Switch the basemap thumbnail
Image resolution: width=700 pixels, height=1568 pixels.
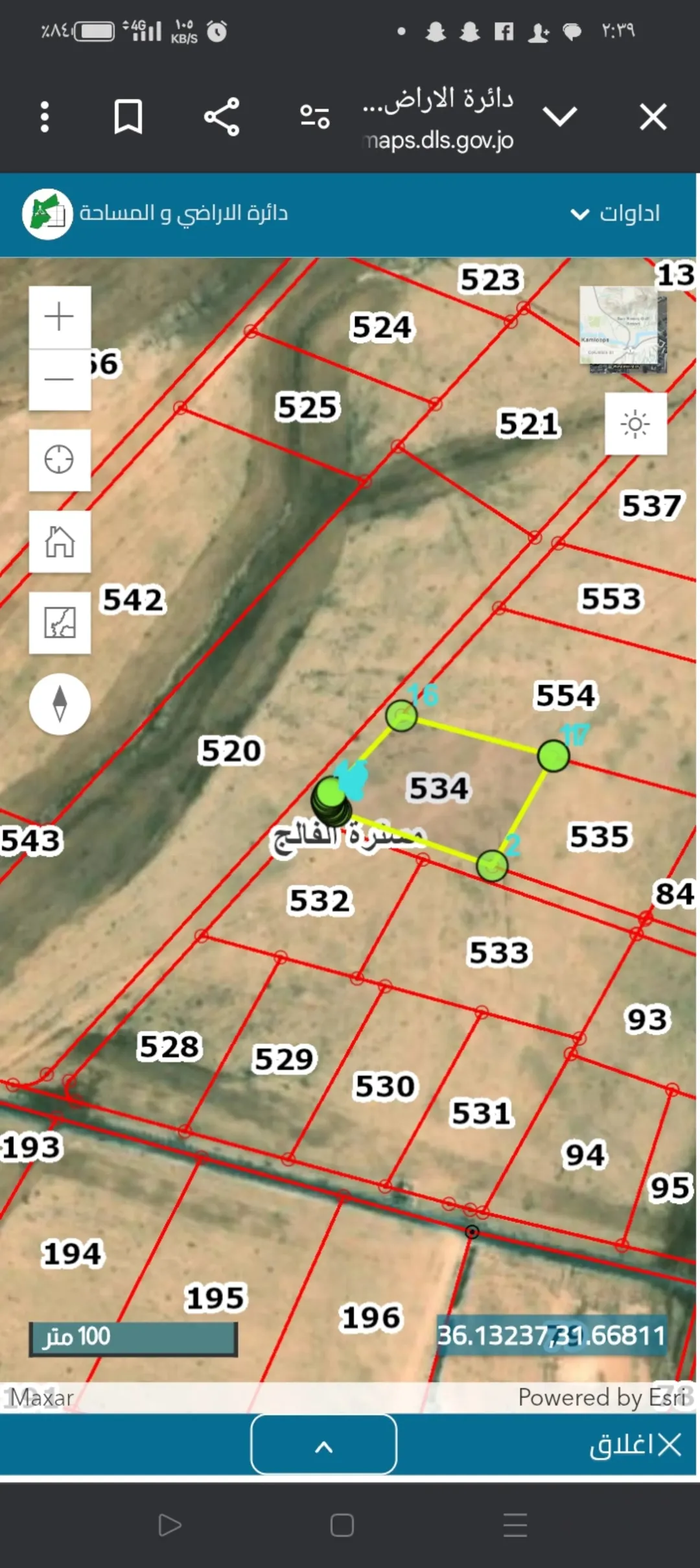623,329
